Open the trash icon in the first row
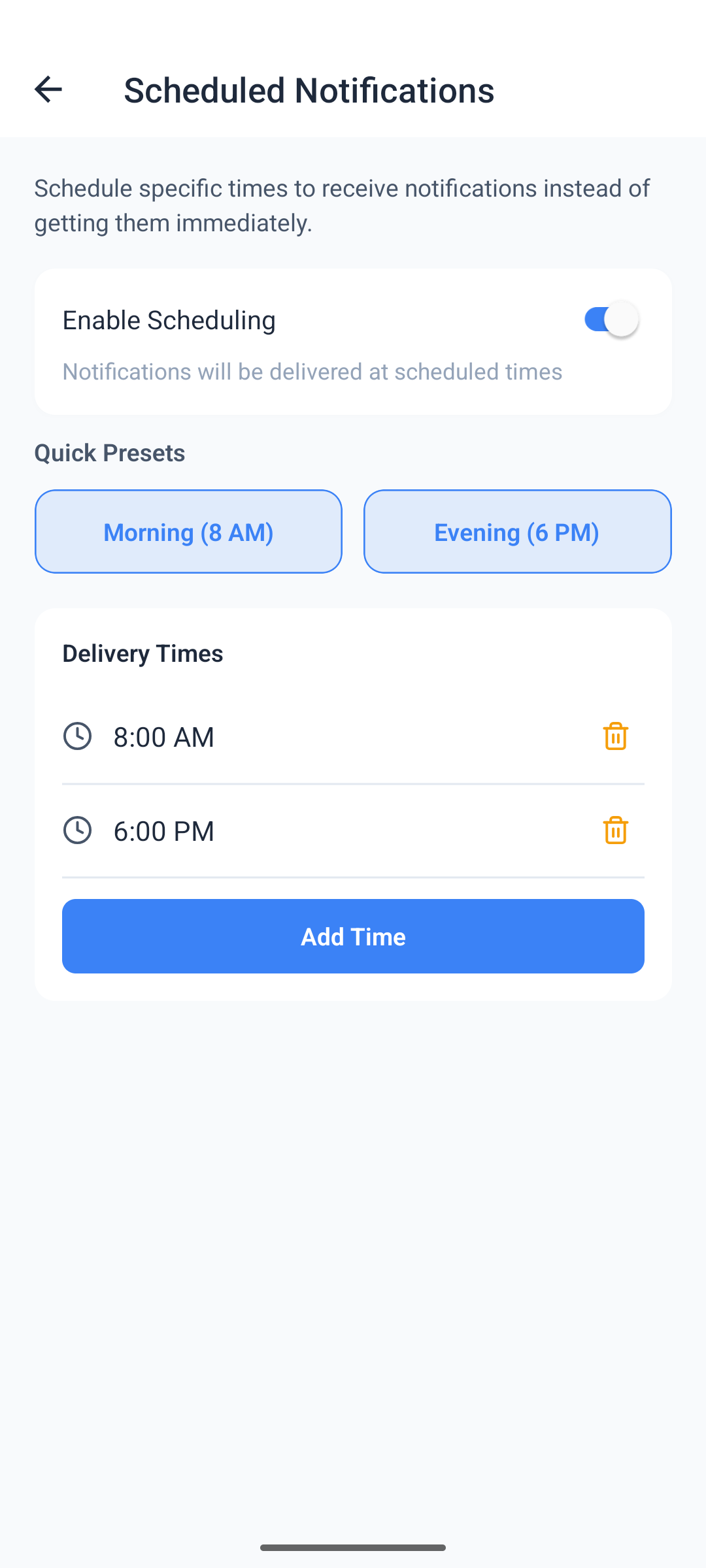 pos(614,737)
